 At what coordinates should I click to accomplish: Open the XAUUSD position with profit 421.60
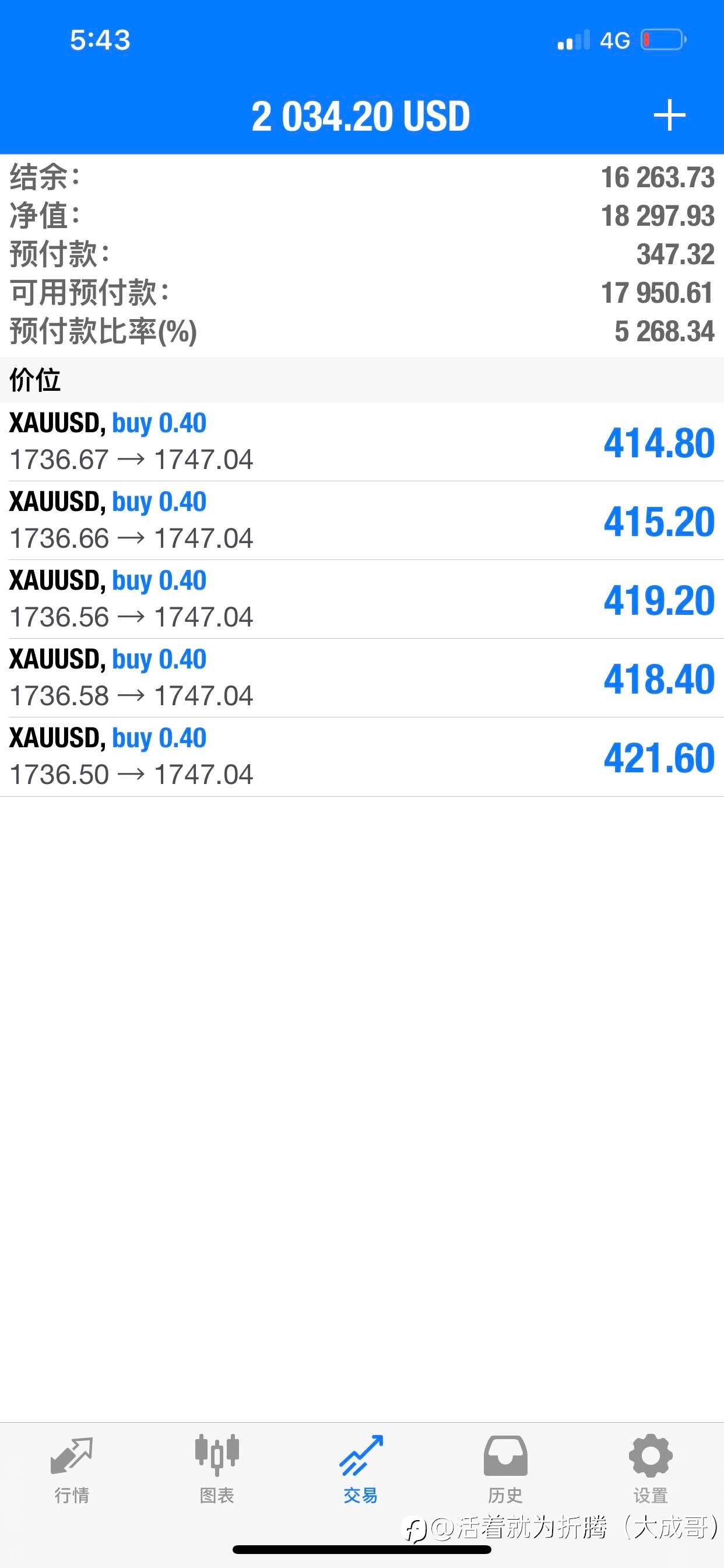coord(362,757)
